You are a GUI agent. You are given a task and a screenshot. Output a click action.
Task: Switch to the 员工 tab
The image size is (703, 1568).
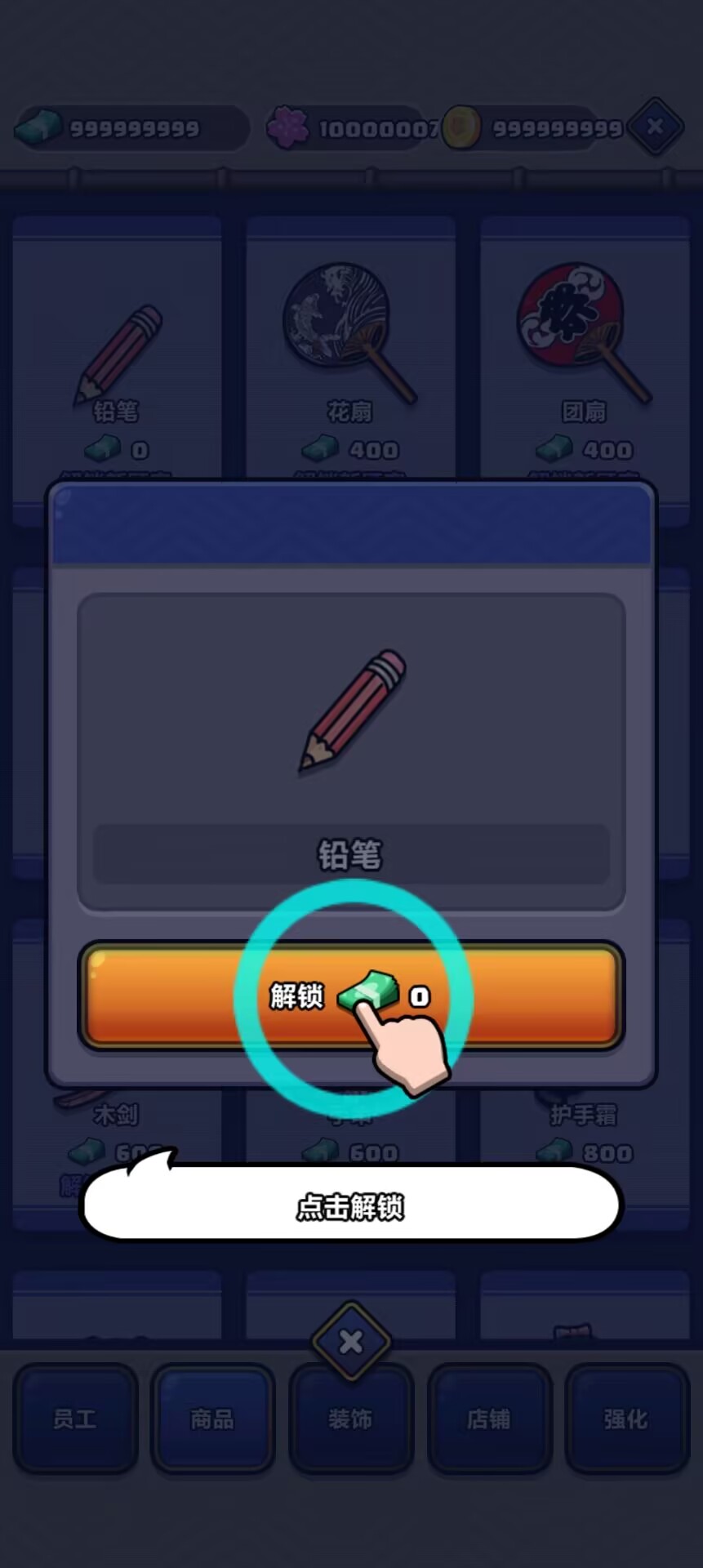click(x=75, y=1419)
